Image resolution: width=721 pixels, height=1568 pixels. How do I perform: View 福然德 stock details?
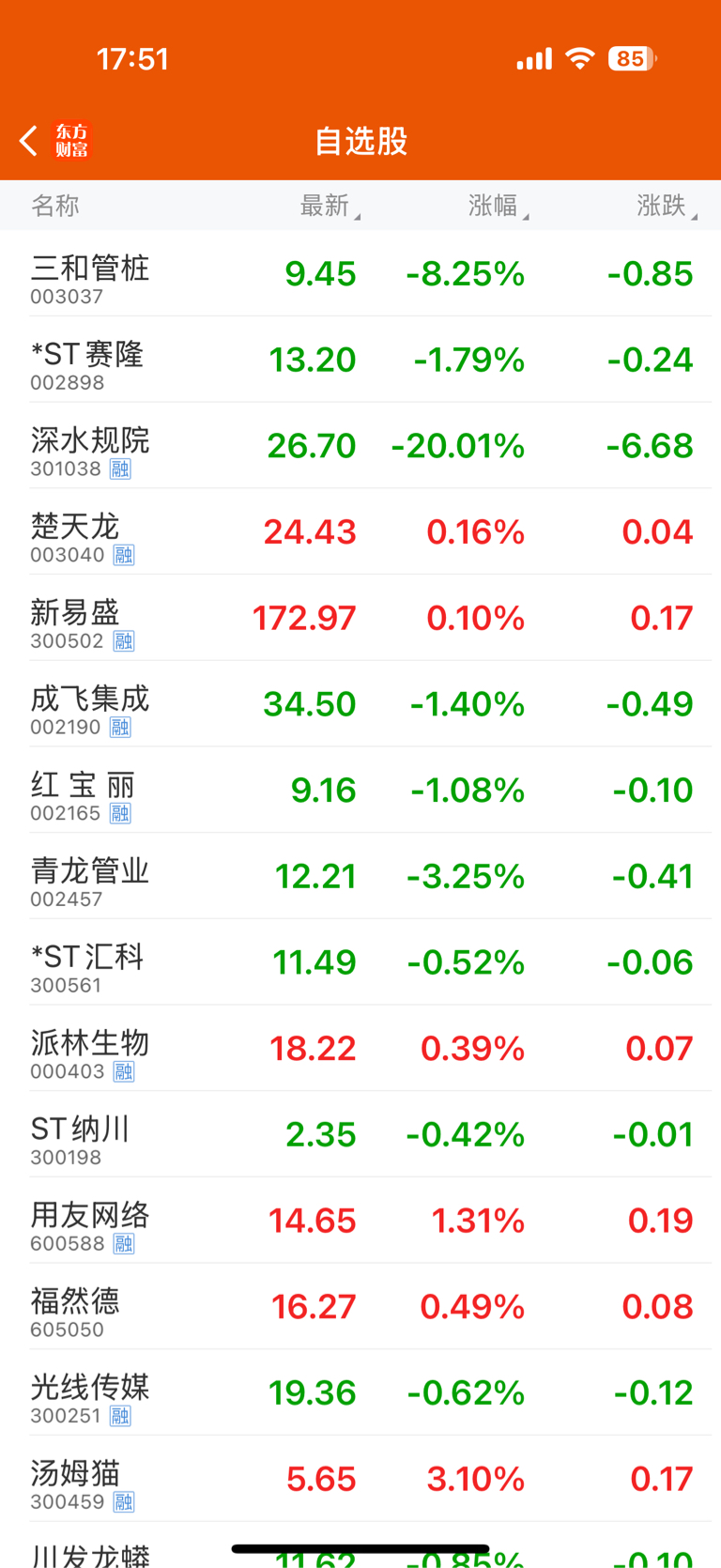[360, 1307]
